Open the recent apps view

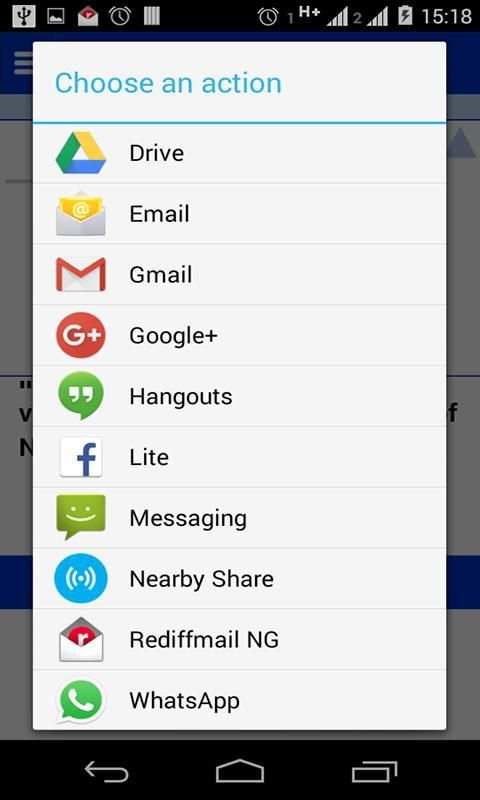tap(374, 771)
